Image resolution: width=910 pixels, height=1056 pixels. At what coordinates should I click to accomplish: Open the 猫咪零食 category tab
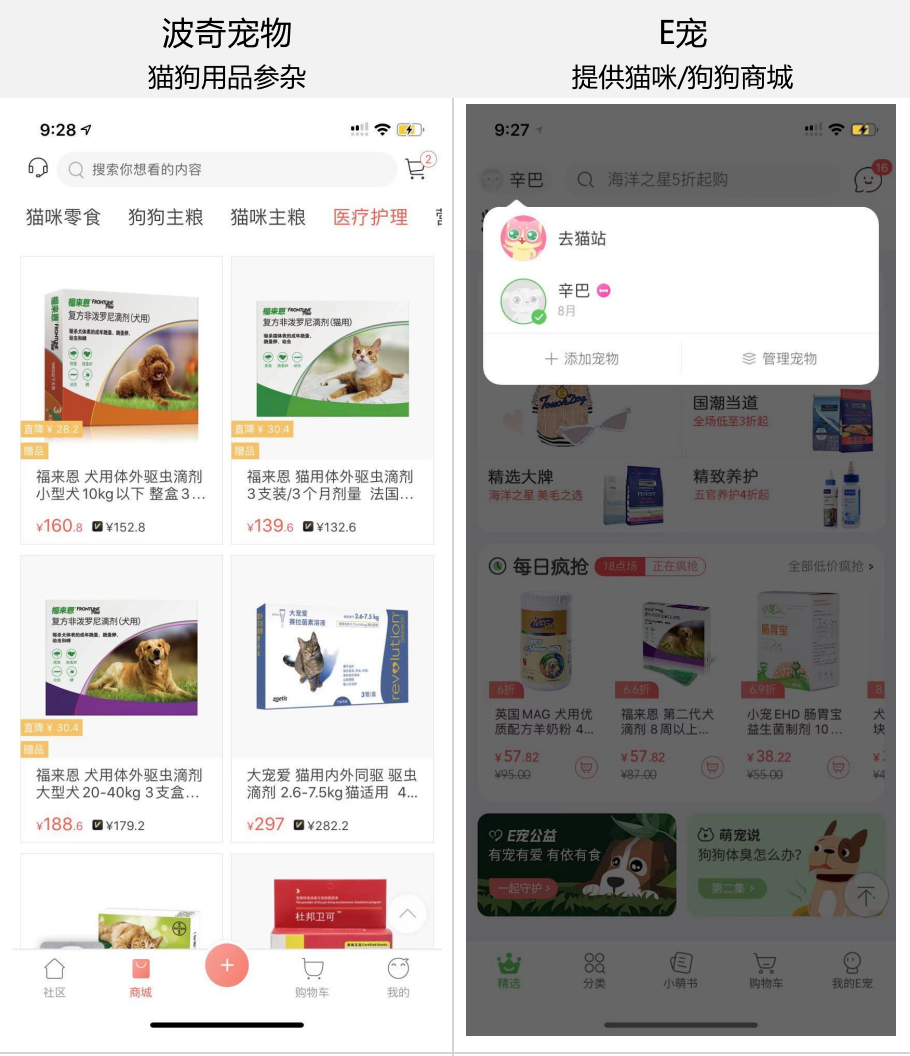point(63,217)
